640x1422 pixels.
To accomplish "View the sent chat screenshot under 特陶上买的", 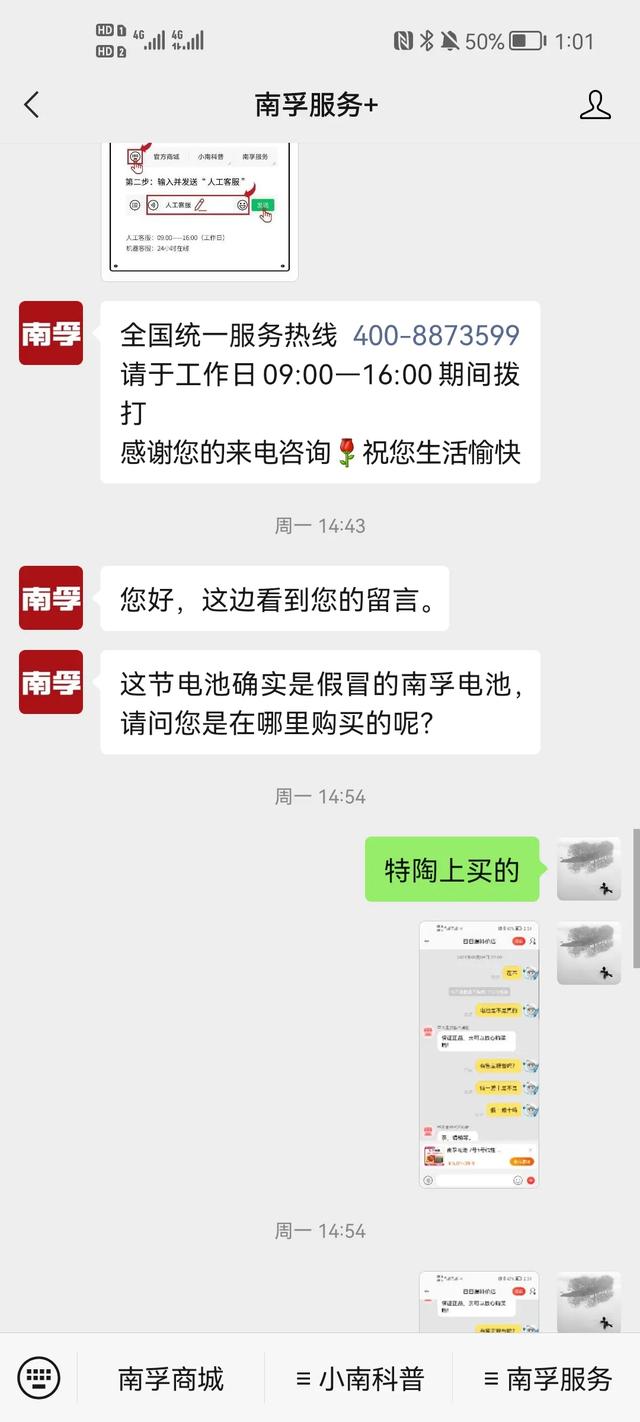I will (x=479, y=1054).
